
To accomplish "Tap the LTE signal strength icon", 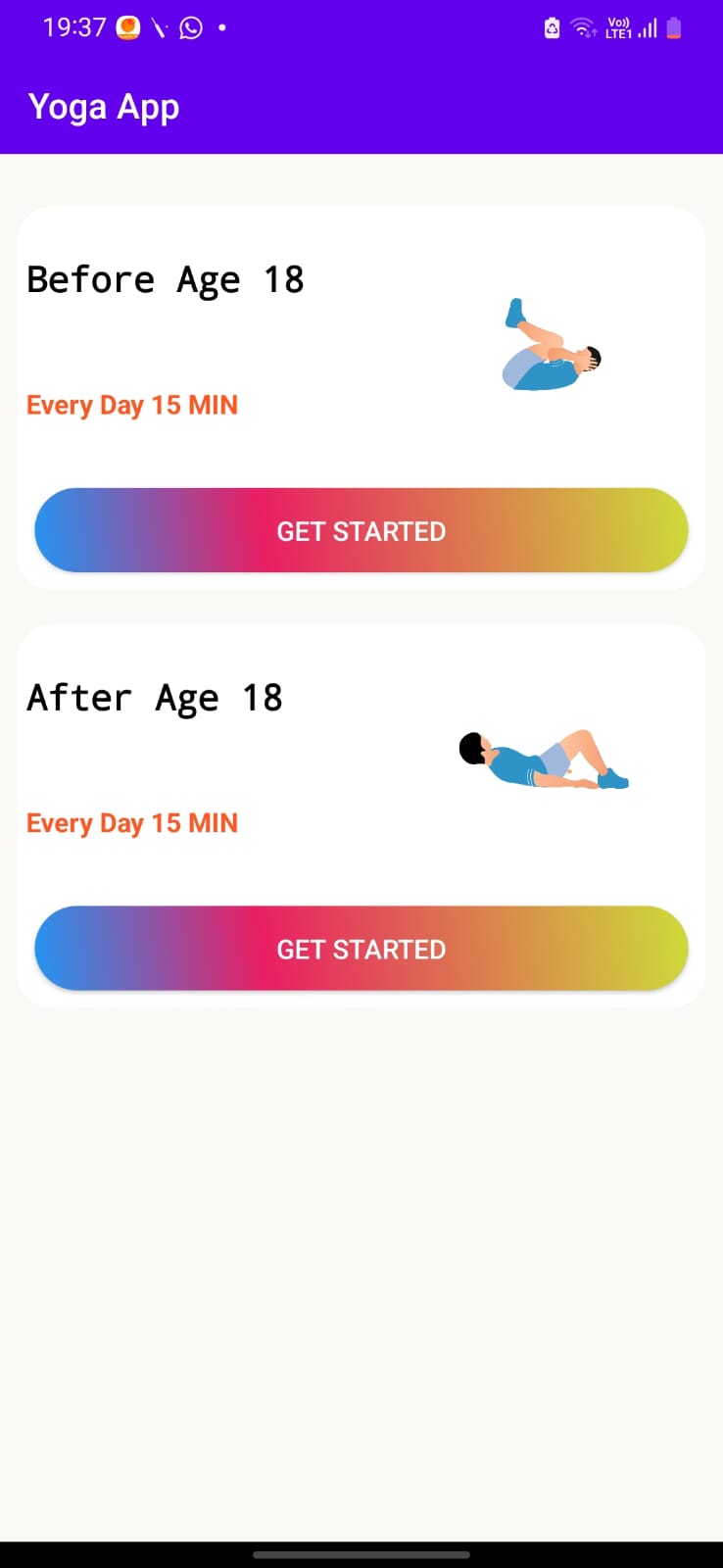I will [643, 29].
